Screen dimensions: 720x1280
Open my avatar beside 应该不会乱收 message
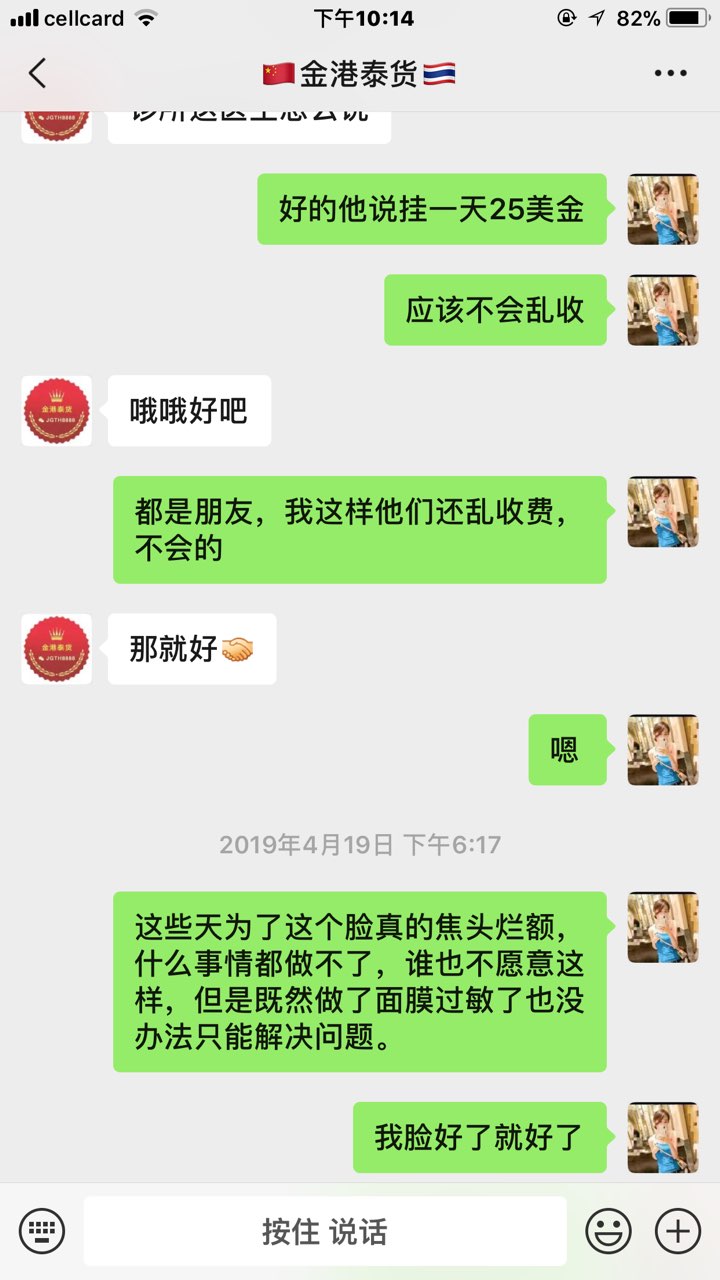pyautogui.click(x=662, y=310)
